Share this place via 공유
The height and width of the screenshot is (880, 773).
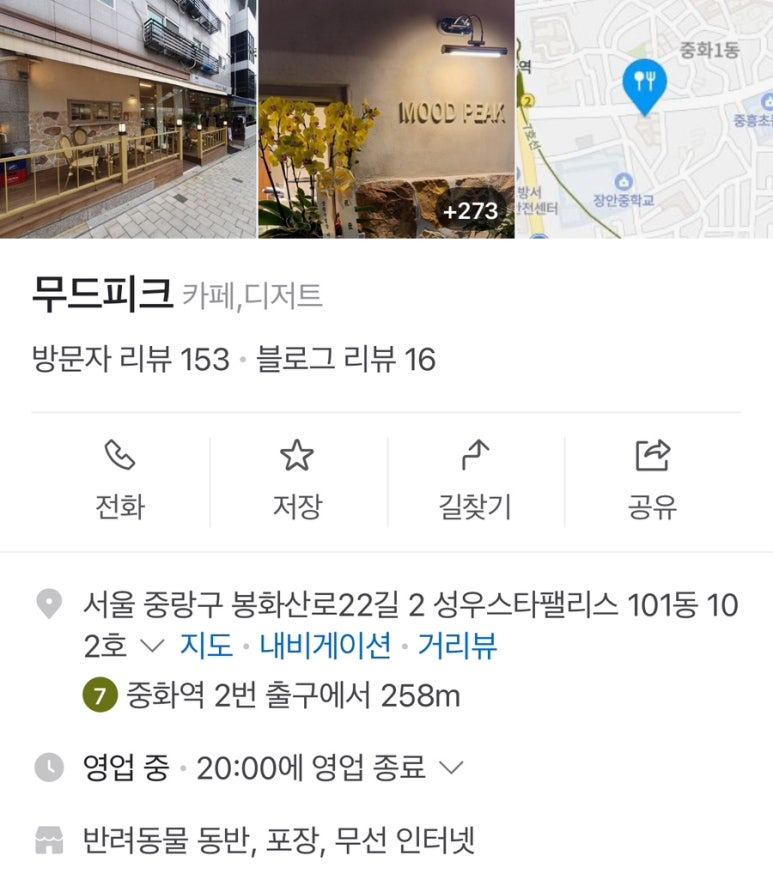(x=653, y=481)
